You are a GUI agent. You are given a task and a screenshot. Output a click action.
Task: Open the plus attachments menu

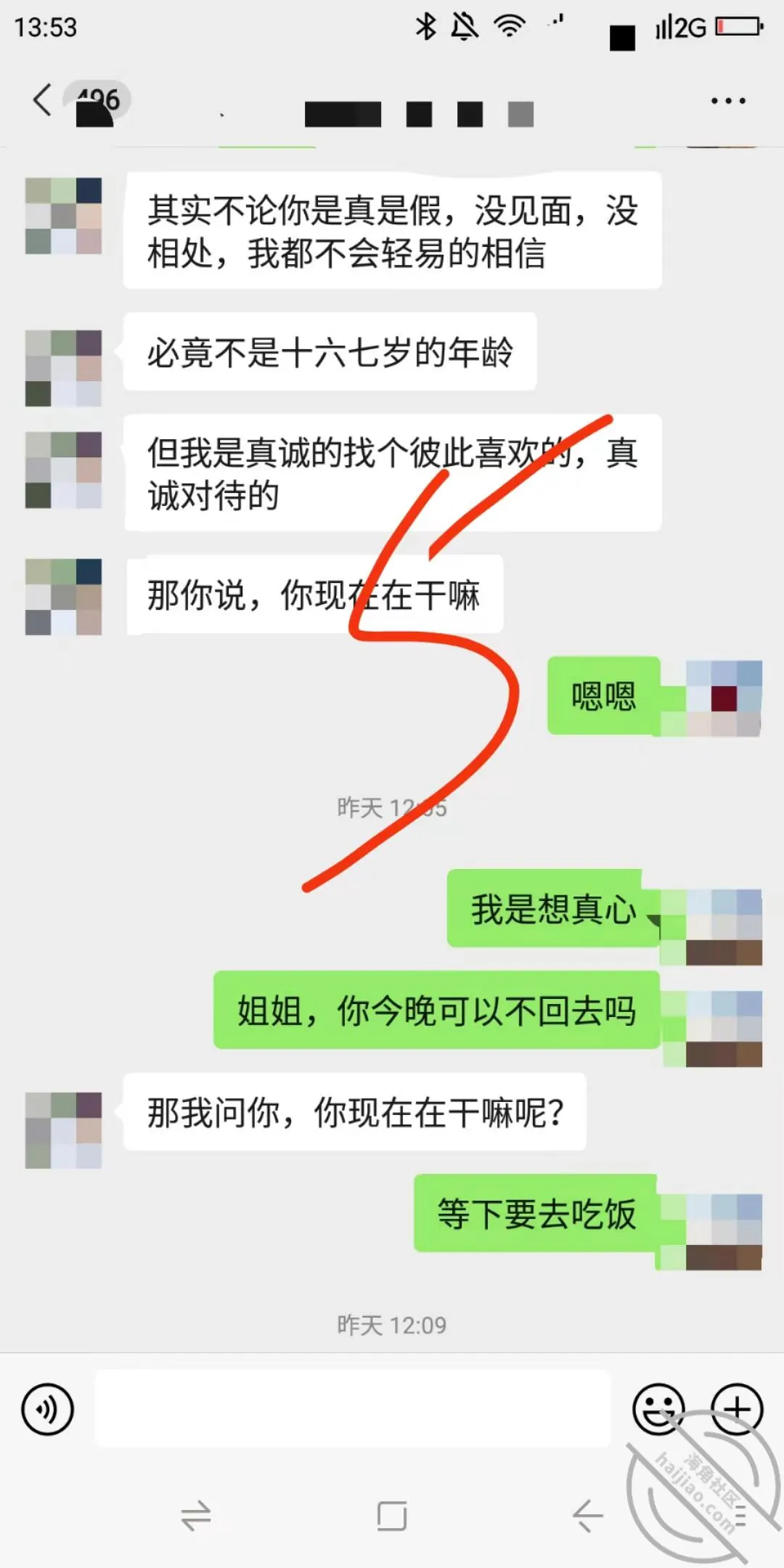[736, 1409]
